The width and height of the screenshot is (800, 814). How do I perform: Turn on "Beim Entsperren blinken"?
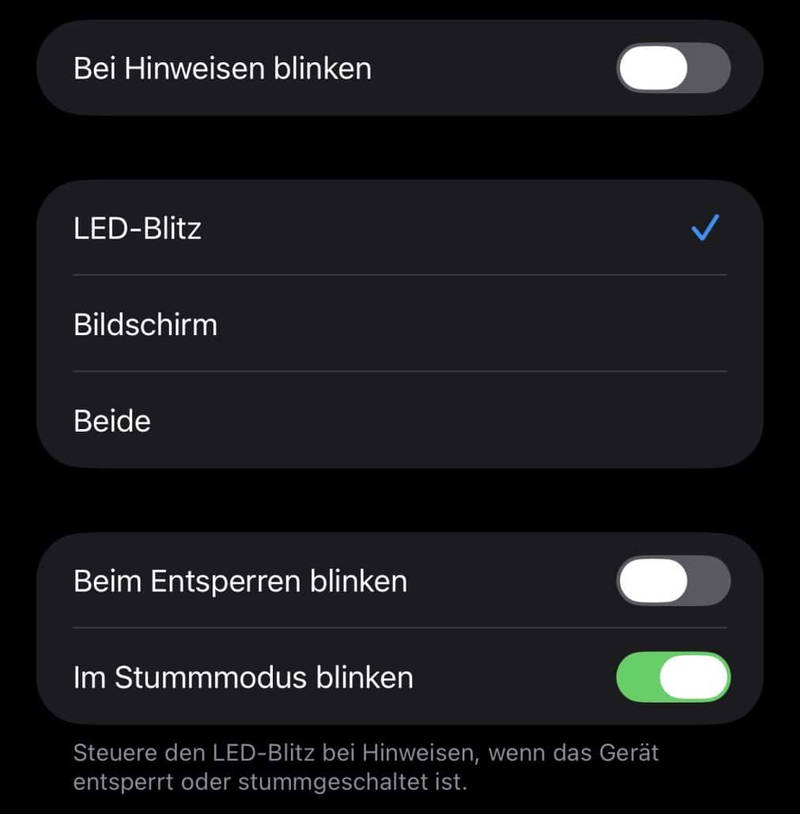click(674, 580)
